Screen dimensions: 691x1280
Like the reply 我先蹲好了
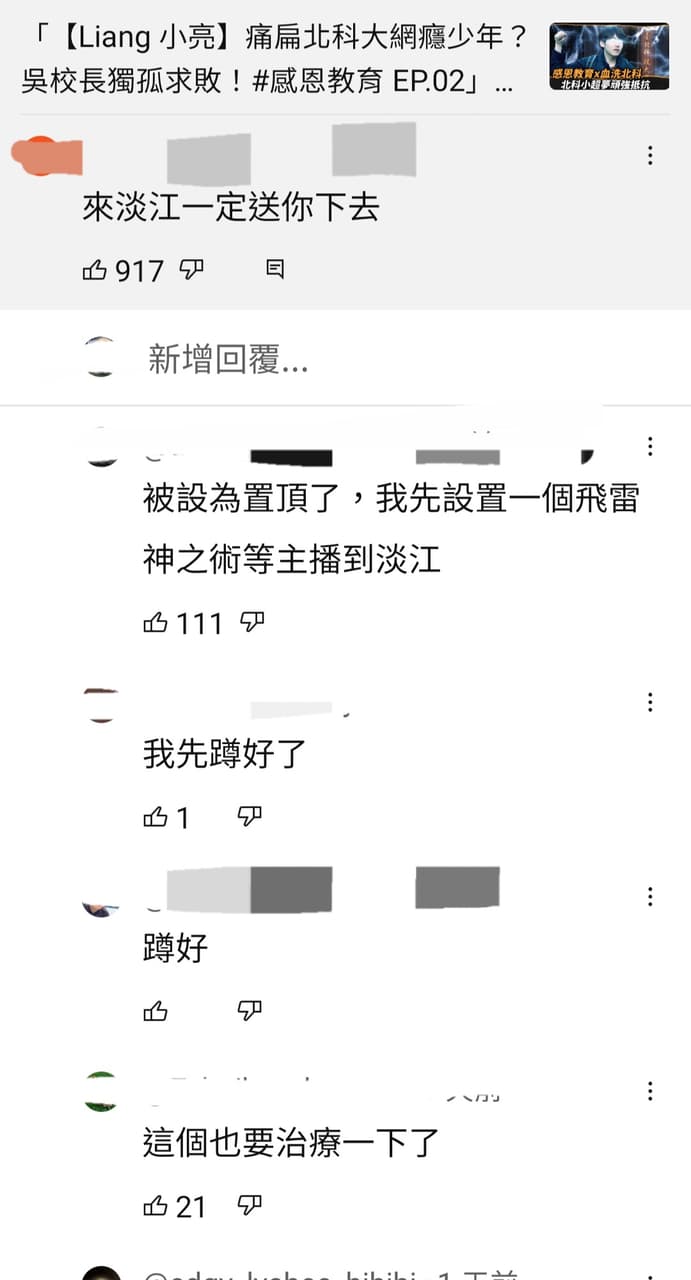coord(155,817)
